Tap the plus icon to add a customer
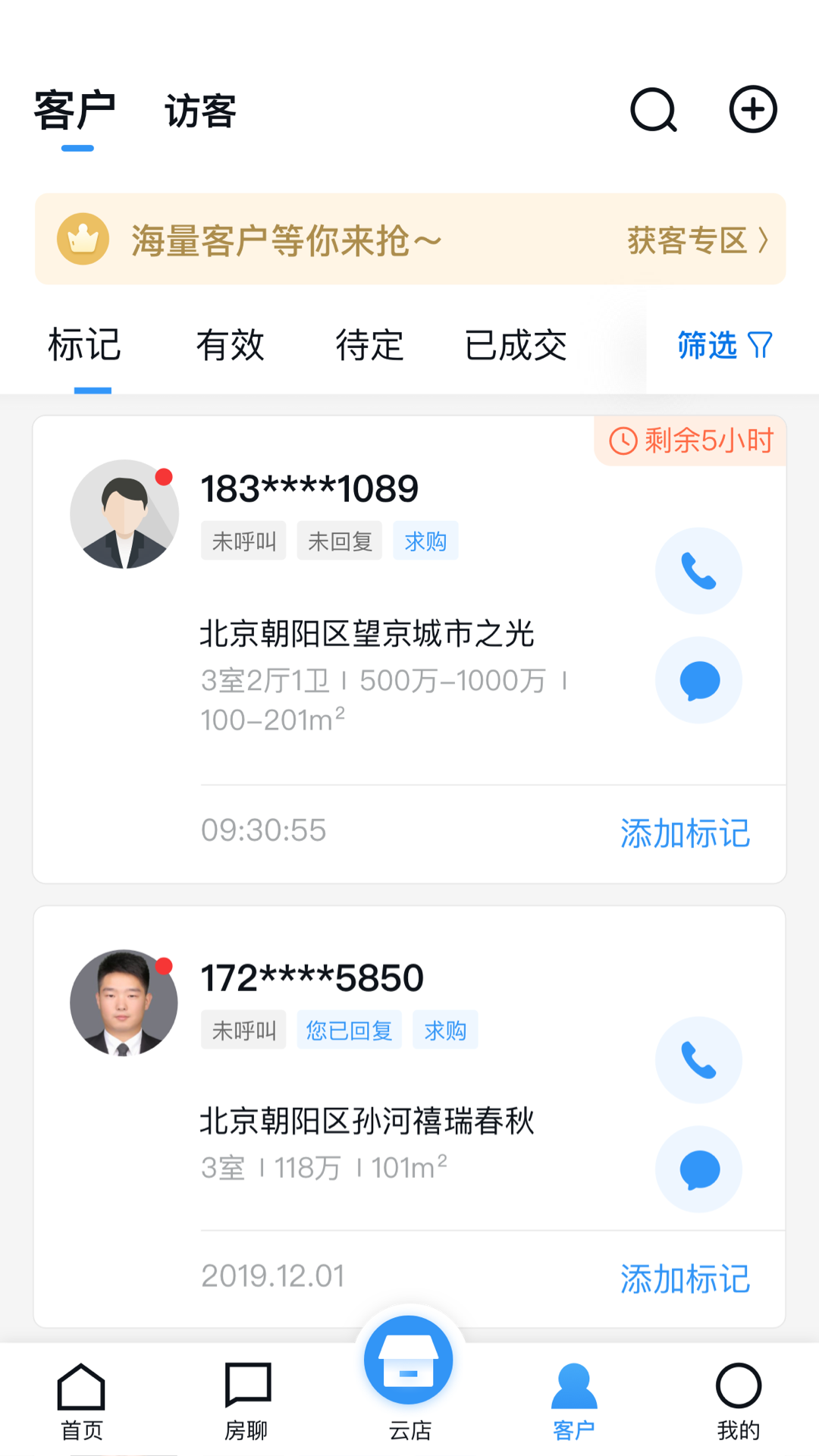Viewport: 819px width, 1456px height. [x=753, y=108]
